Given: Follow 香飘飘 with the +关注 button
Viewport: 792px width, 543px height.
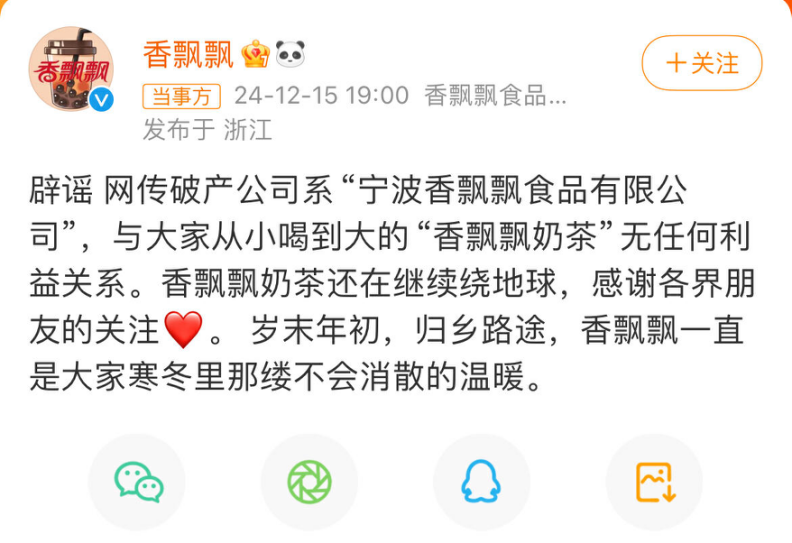Looking at the screenshot, I should (701, 63).
